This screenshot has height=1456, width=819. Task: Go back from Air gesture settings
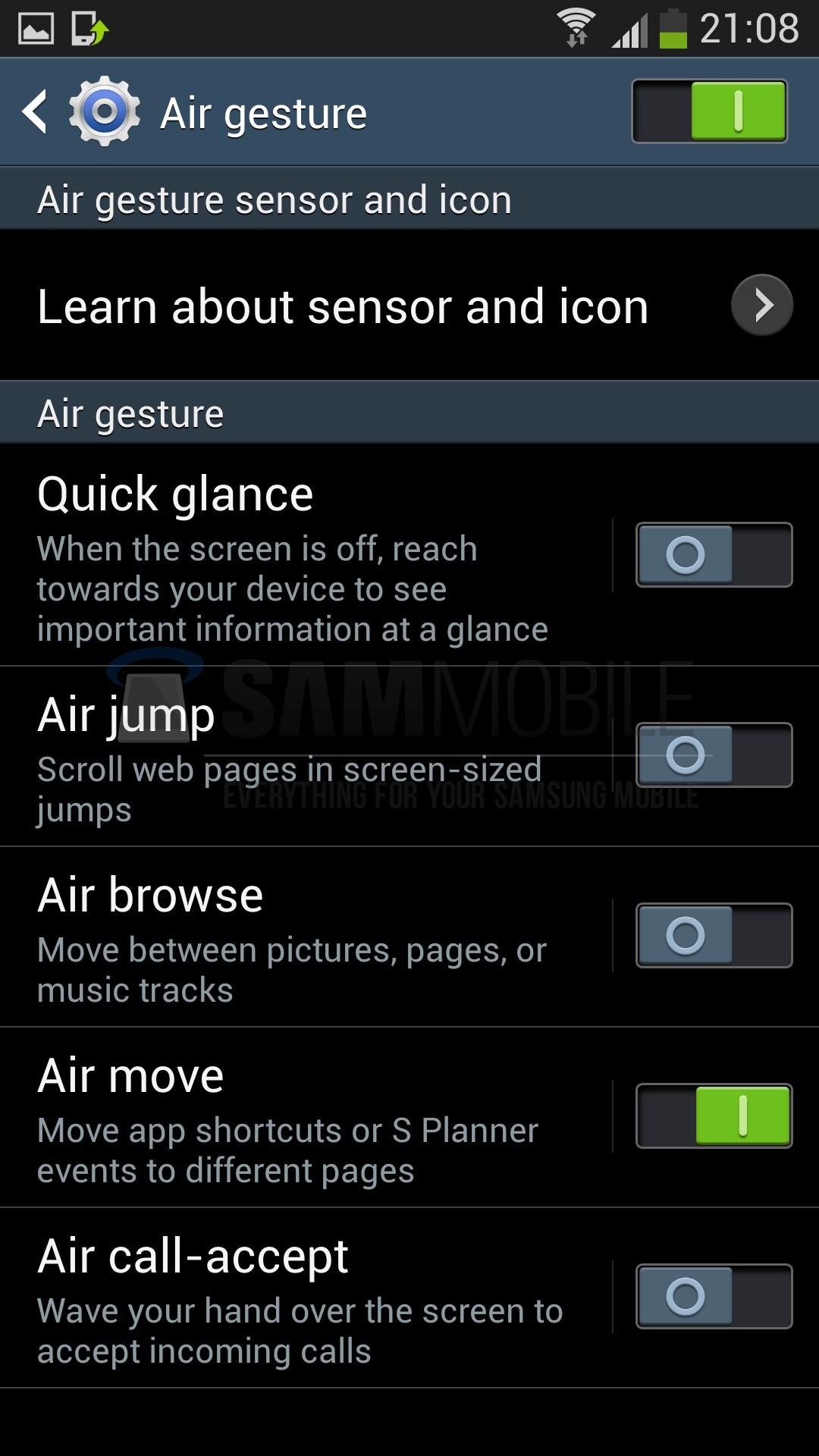(36, 112)
